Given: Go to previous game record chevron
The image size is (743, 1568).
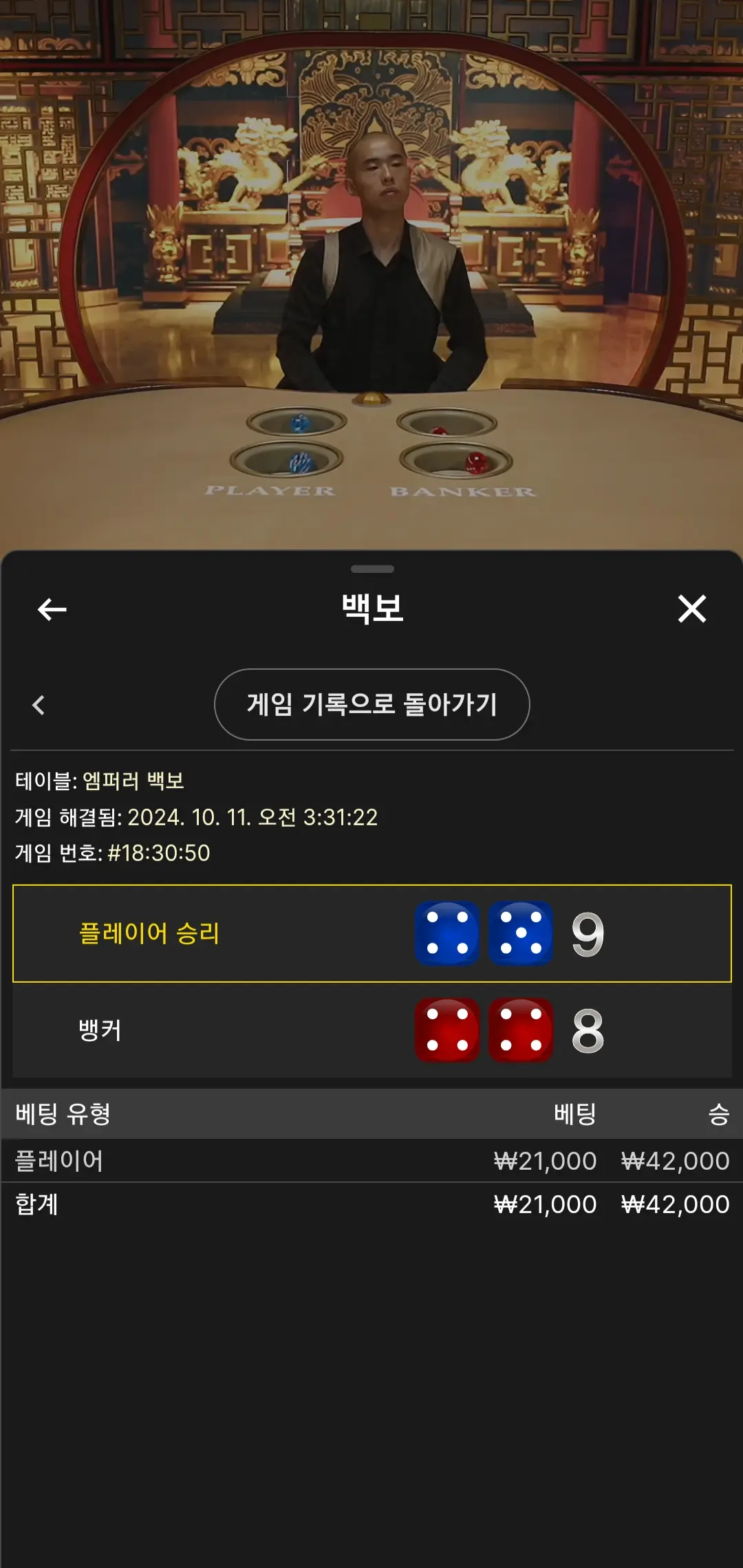Looking at the screenshot, I should pos(39,705).
